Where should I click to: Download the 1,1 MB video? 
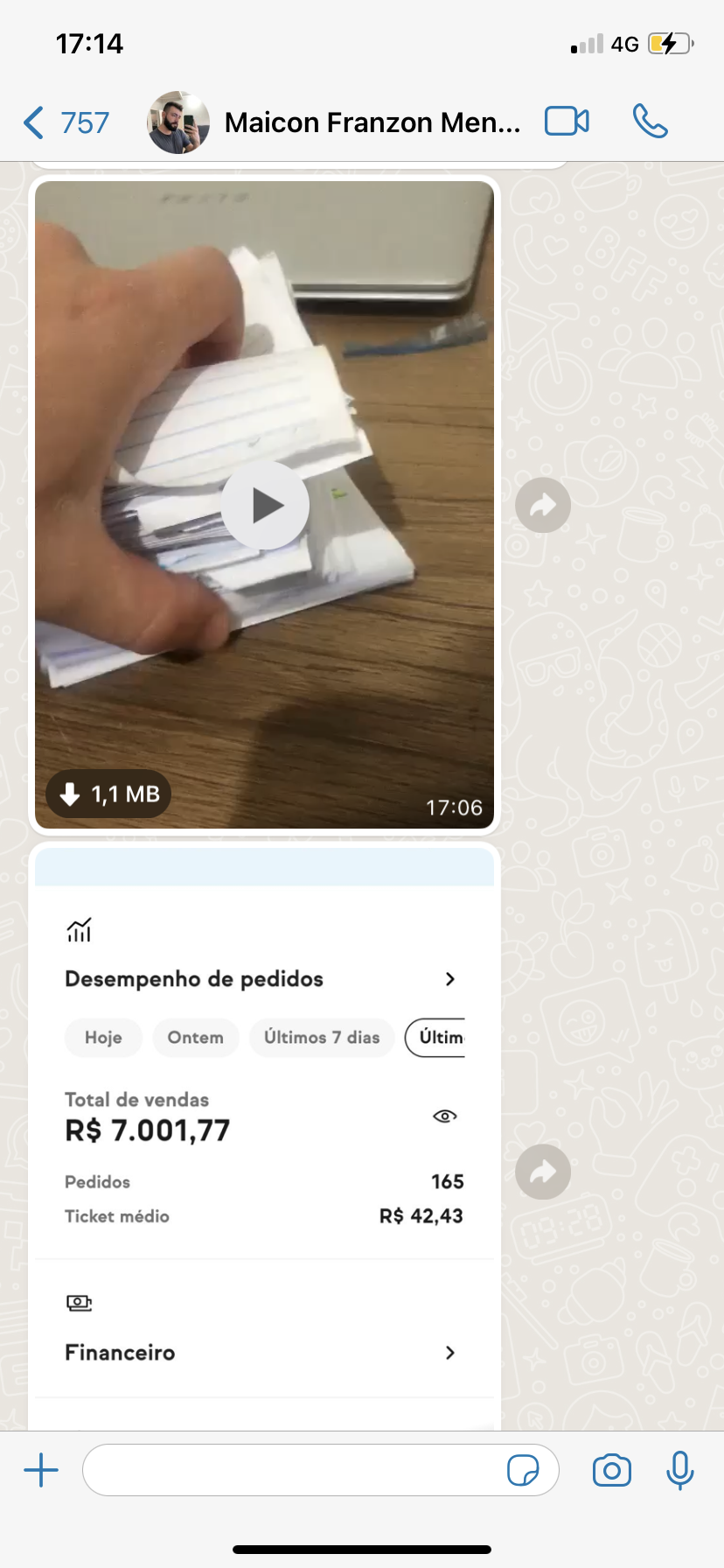[x=108, y=794]
